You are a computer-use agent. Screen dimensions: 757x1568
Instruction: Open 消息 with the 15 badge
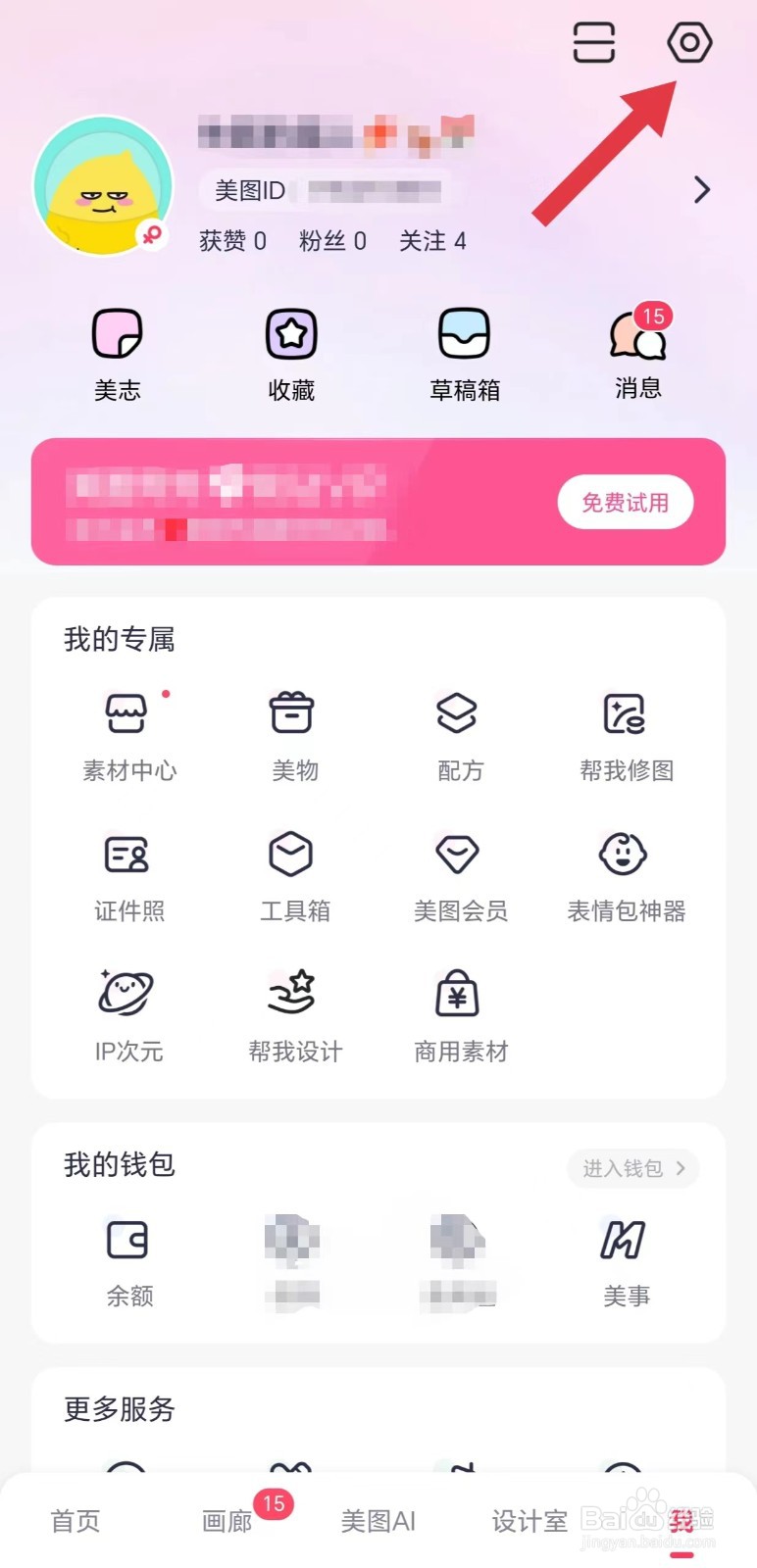click(x=638, y=353)
